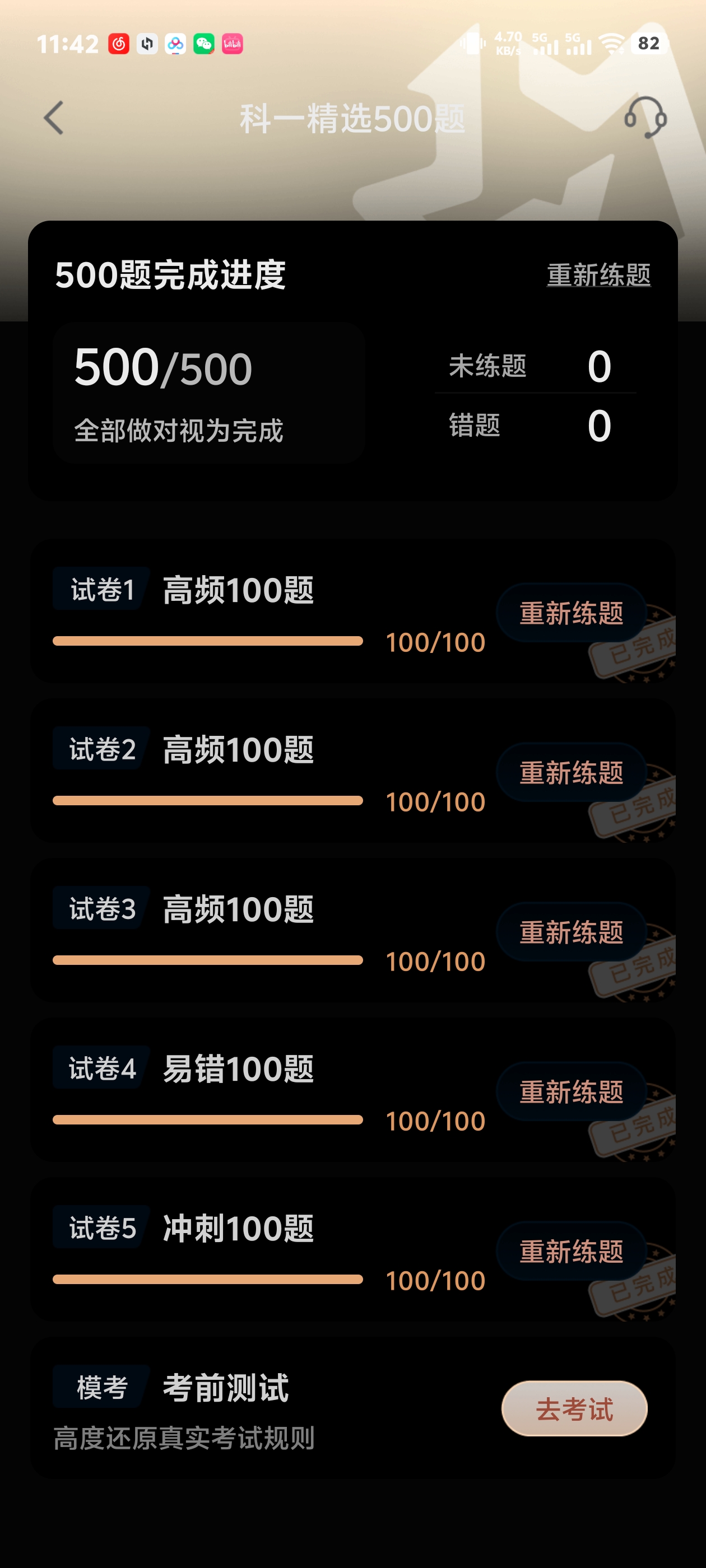Restart practice for 试卷5 冲刺100题

[x=571, y=1251]
